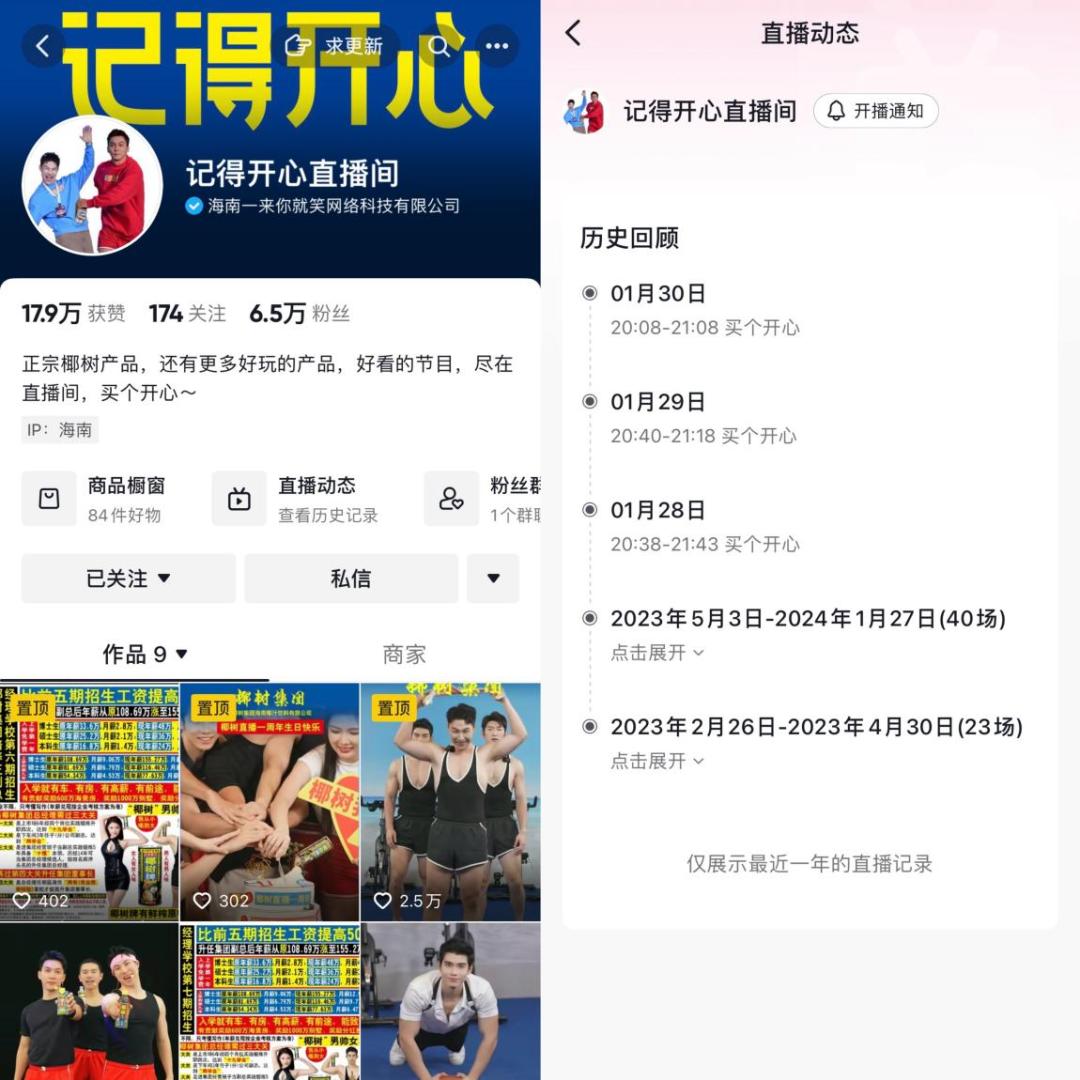Select the 作品 9 tab
Viewport: 1080px width, 1080px height.
(145, 654)
